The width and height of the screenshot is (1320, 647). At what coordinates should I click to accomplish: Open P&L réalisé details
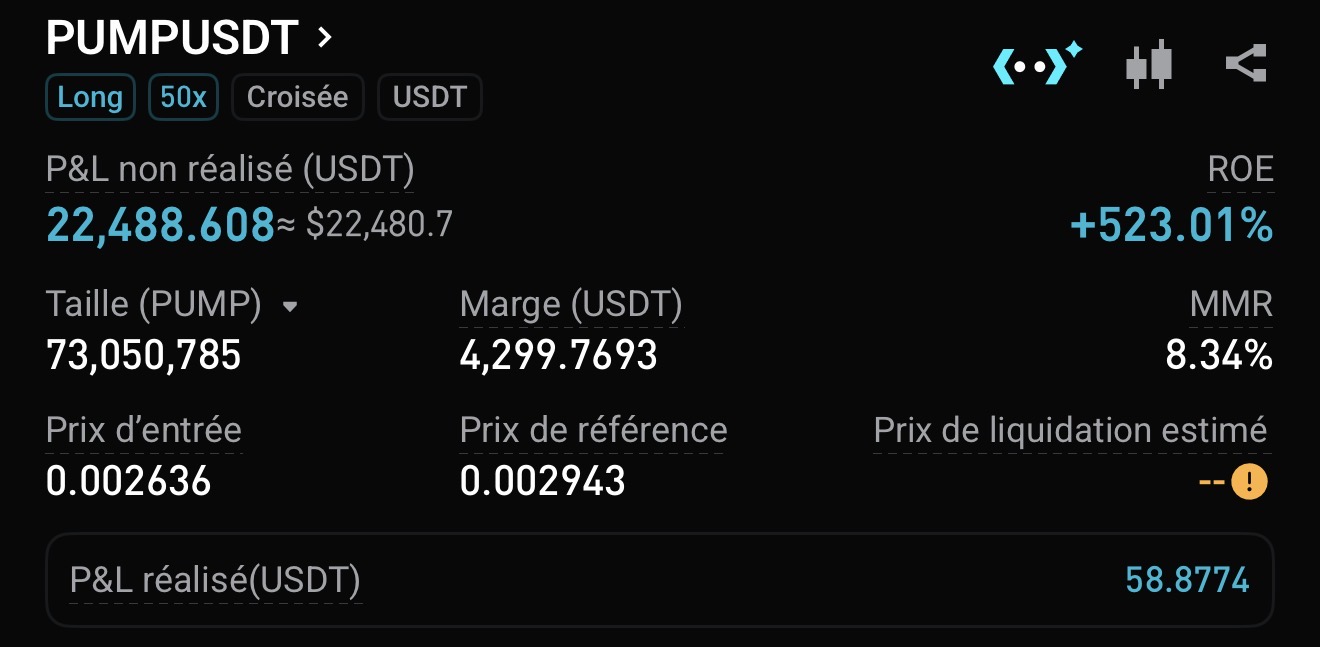coord(660,580)
